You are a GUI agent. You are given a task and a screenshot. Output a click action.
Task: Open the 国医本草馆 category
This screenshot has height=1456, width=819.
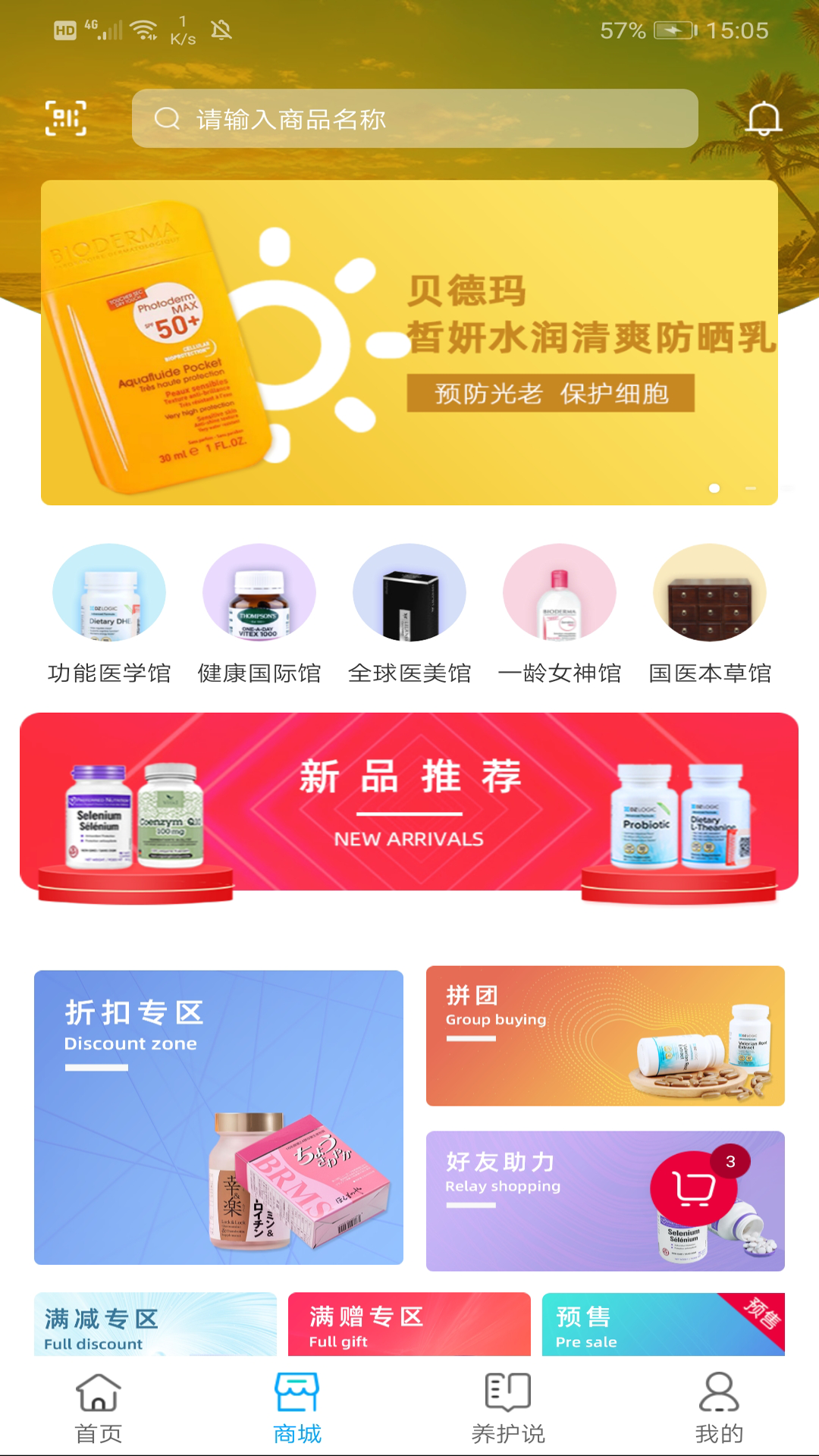pyautogui.click(x=710, y=614)
